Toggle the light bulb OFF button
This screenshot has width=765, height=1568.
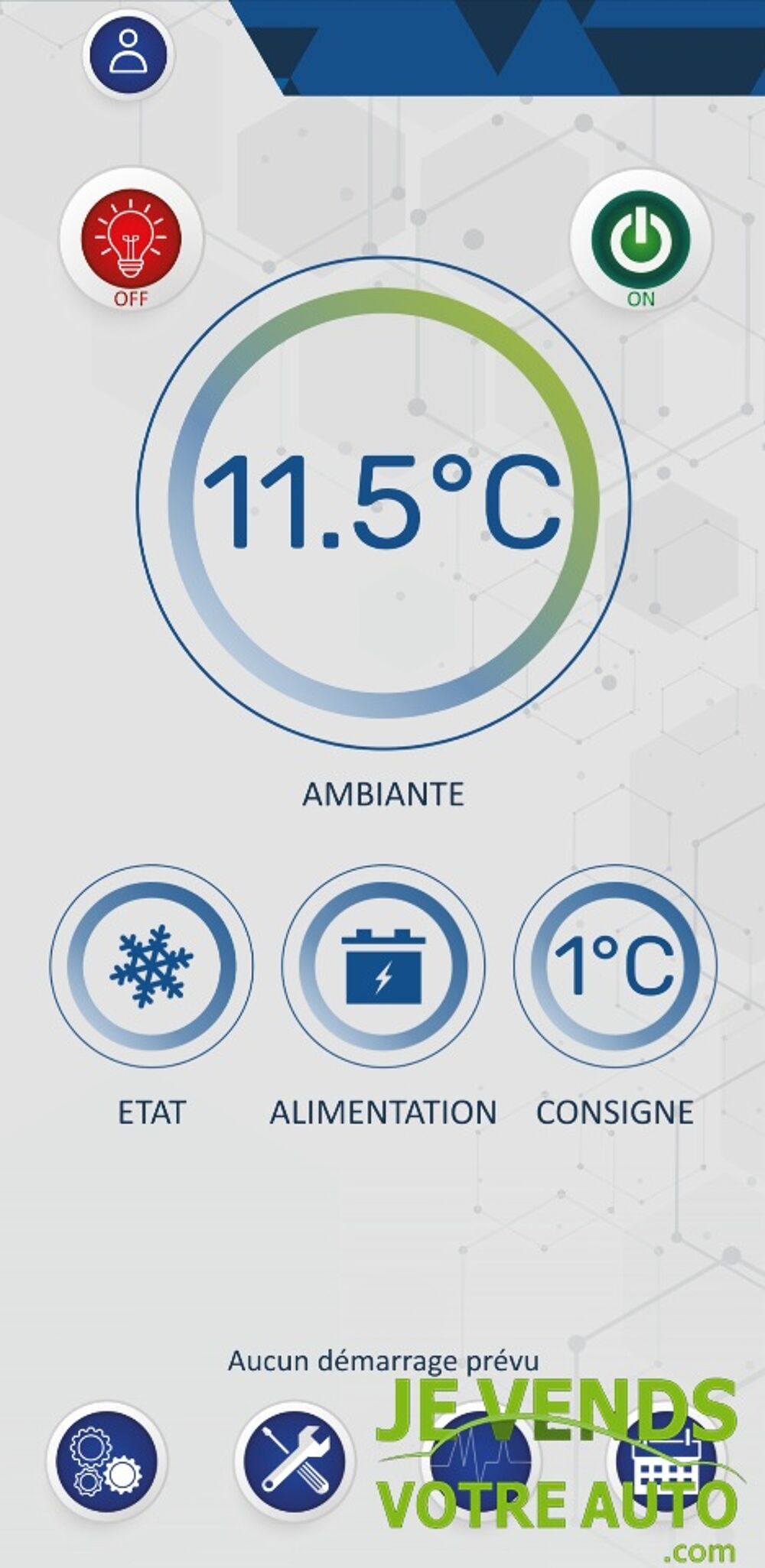click(x=132, y=239)
